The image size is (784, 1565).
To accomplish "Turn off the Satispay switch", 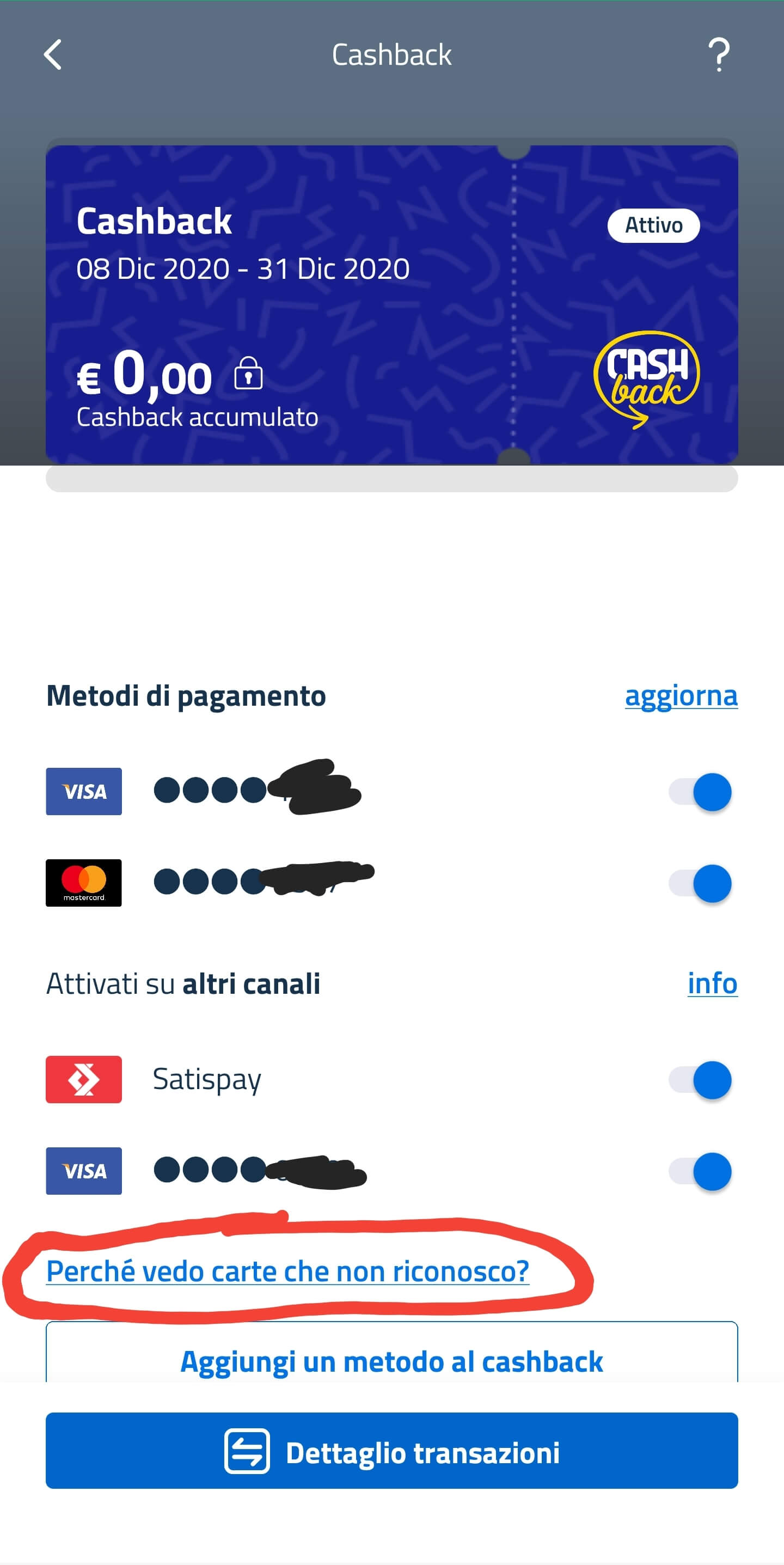I will (x=701, y=1080).
